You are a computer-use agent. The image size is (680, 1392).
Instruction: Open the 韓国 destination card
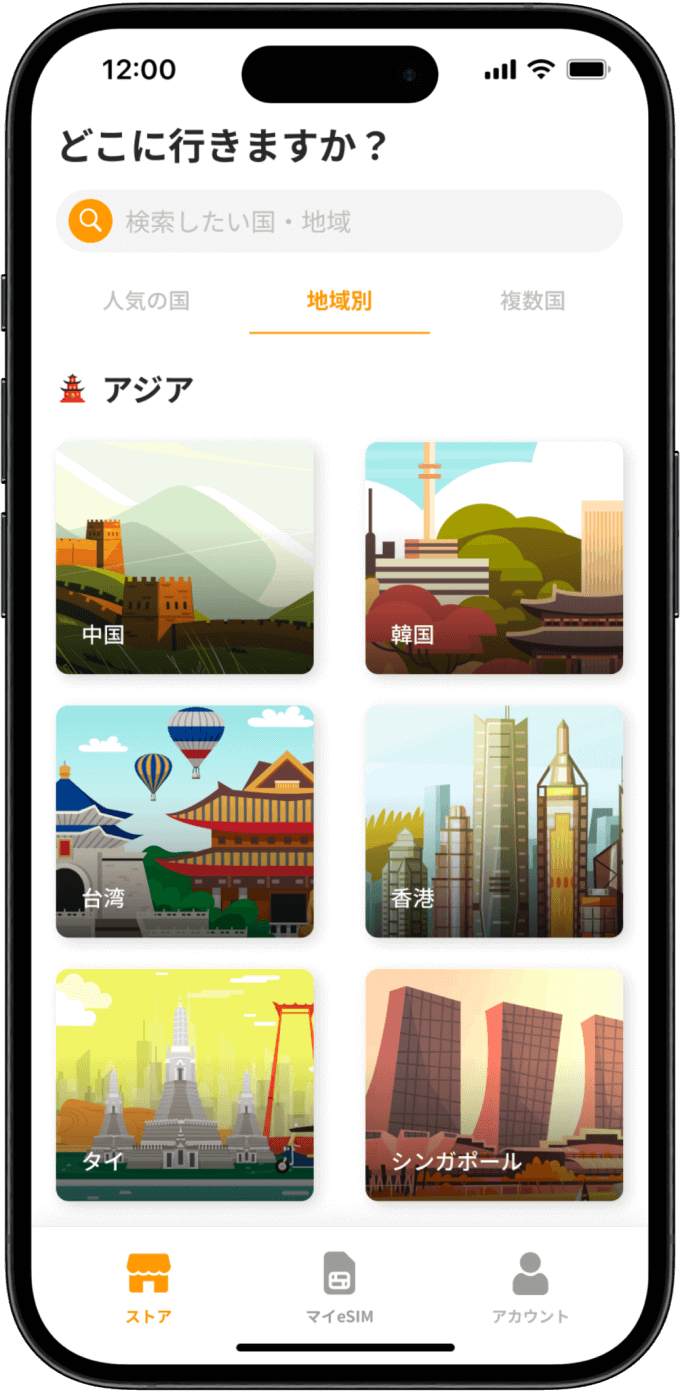pyautogui.click(x=494, y=558)
